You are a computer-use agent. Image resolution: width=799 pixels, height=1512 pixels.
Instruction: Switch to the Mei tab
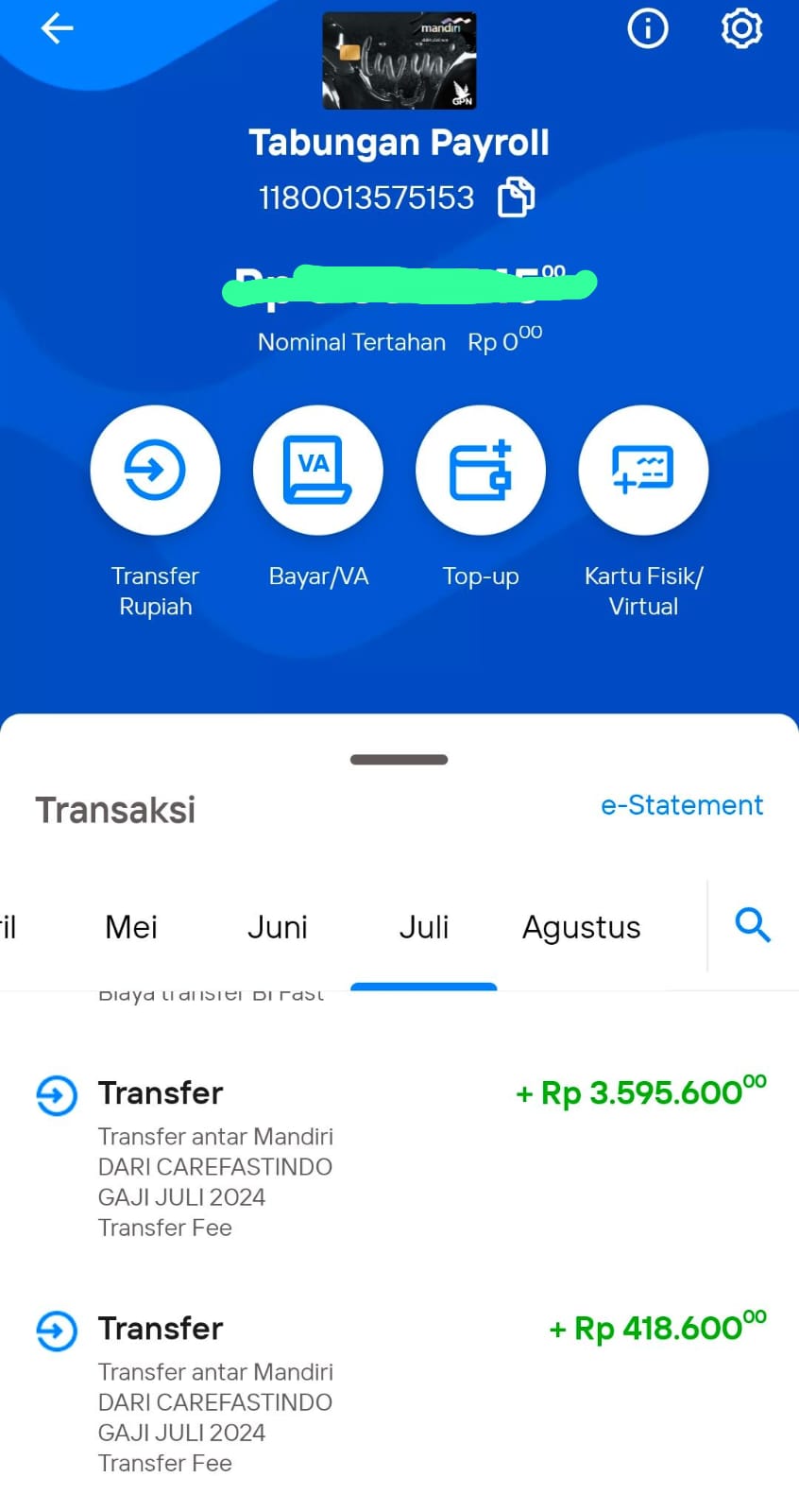click(131, 927)
